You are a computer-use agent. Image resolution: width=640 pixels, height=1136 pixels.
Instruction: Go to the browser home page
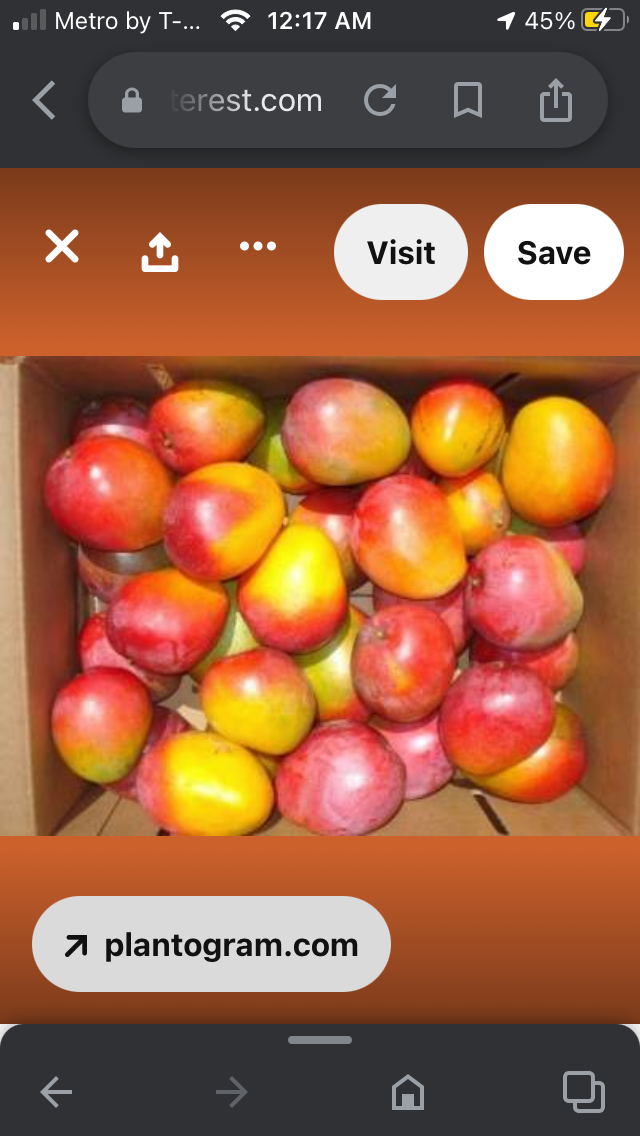pos(408,1093)
